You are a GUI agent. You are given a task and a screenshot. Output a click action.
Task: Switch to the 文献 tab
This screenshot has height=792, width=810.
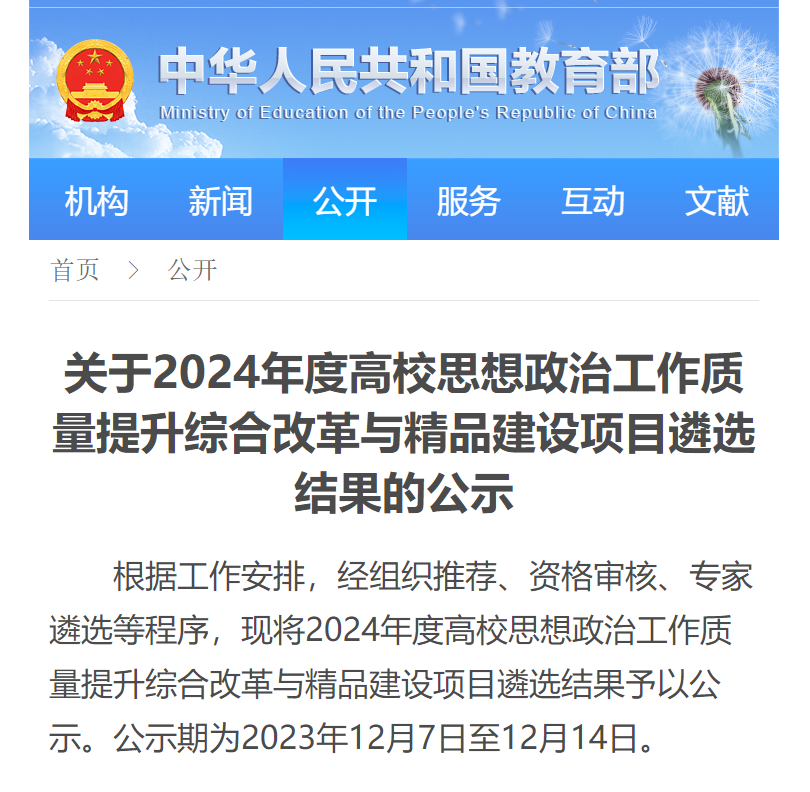pyautogui.click(x=716, y=201)
